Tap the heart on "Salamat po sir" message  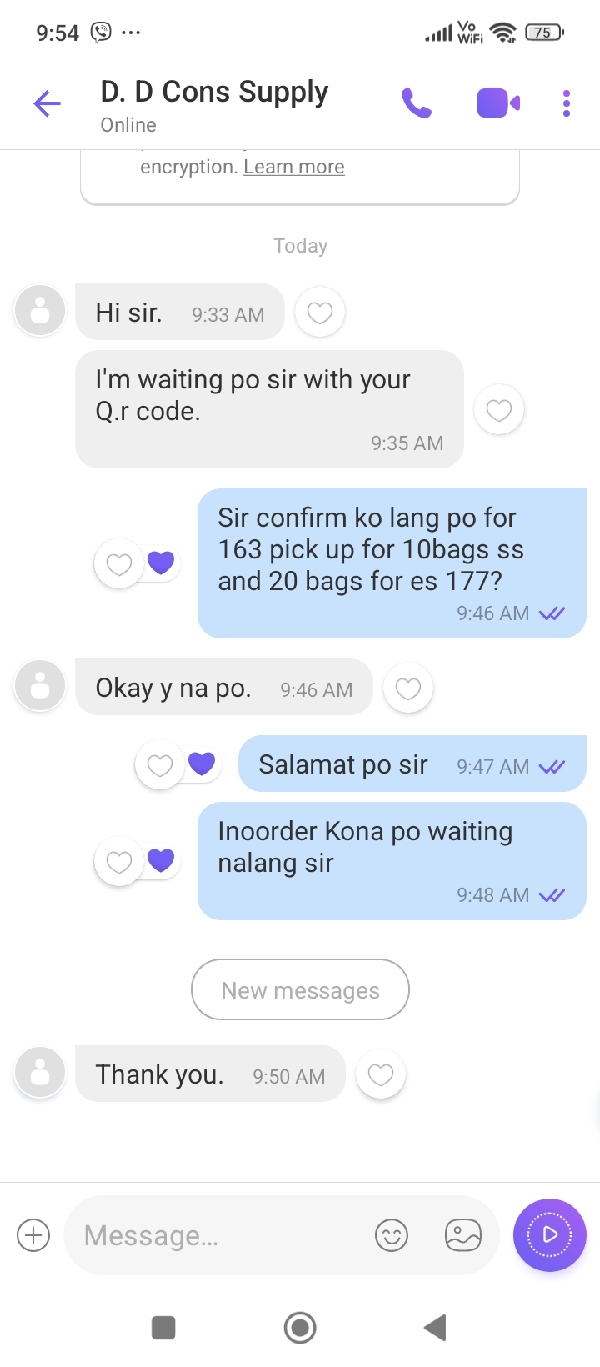[160, 765]
